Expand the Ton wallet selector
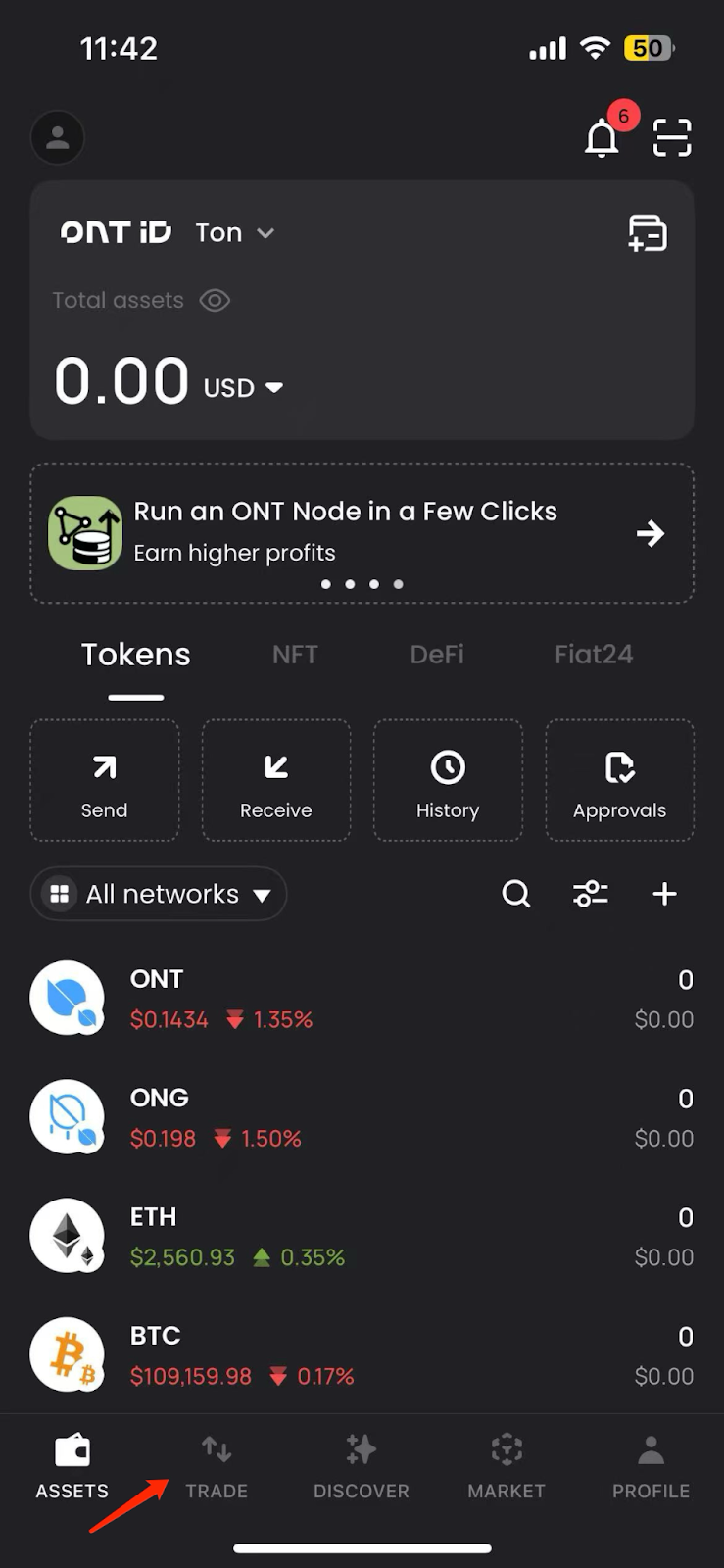Image resolution: width=724 pixels, height=1568 pixels. (x=235, y=233)
